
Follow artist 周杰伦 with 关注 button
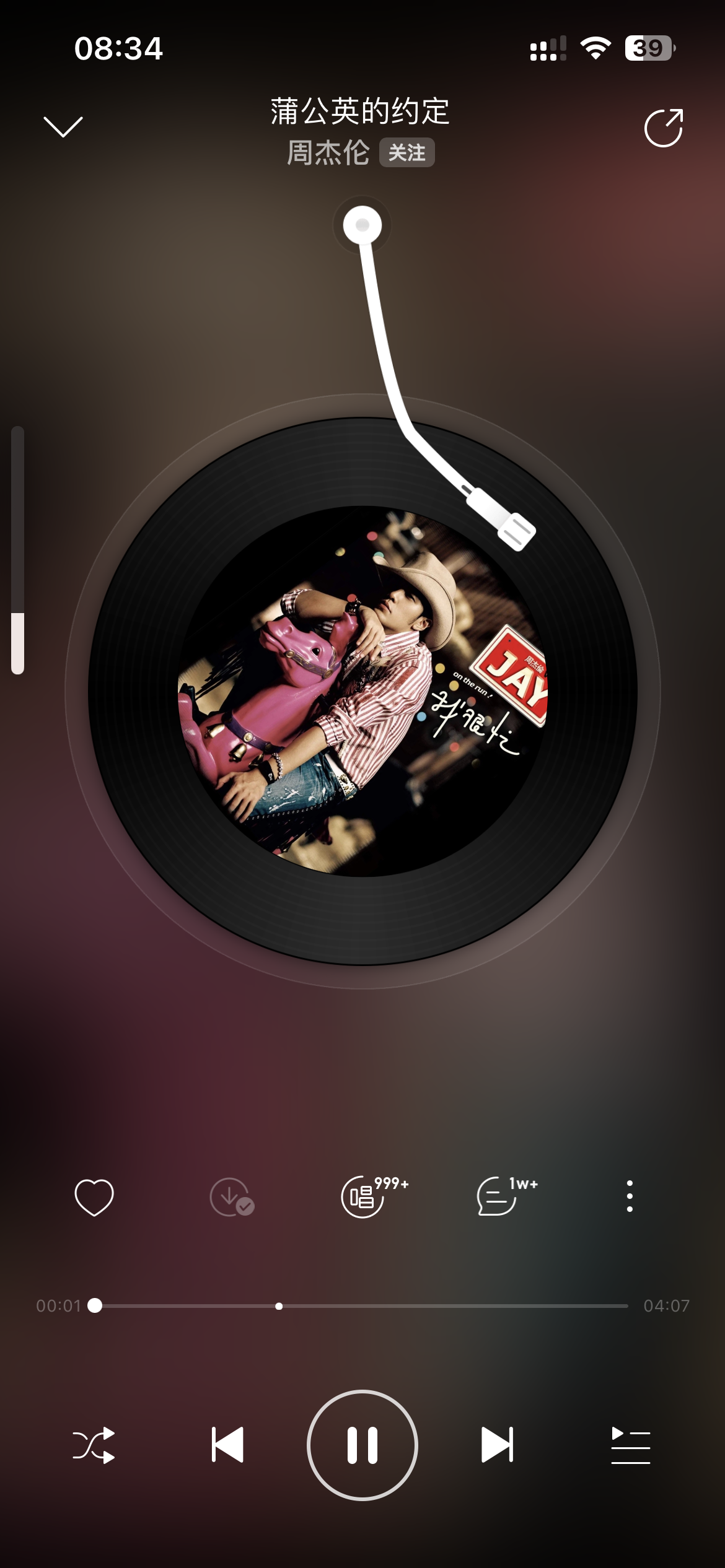[407, 152]
